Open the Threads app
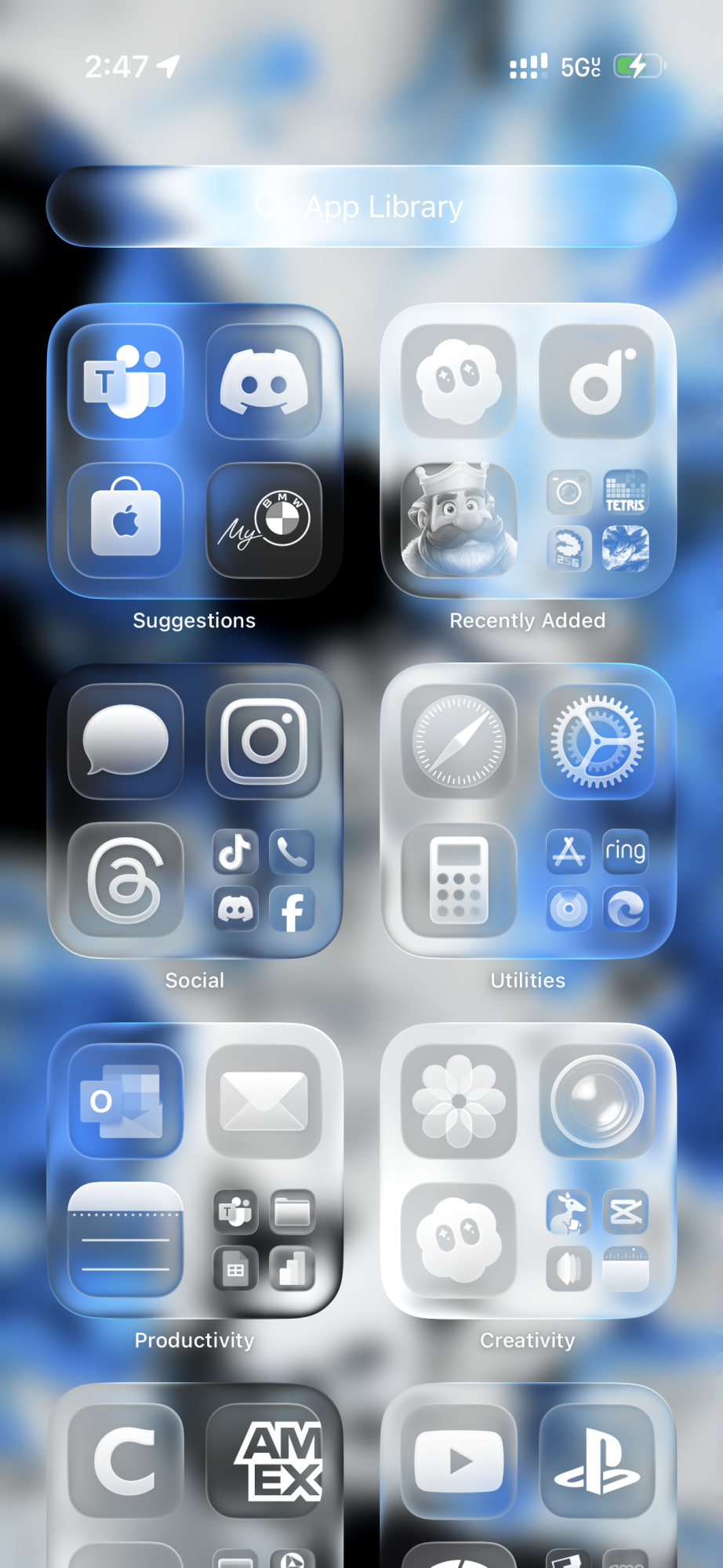This screenshot has width=723, height=1568. [x=125, y=880]
